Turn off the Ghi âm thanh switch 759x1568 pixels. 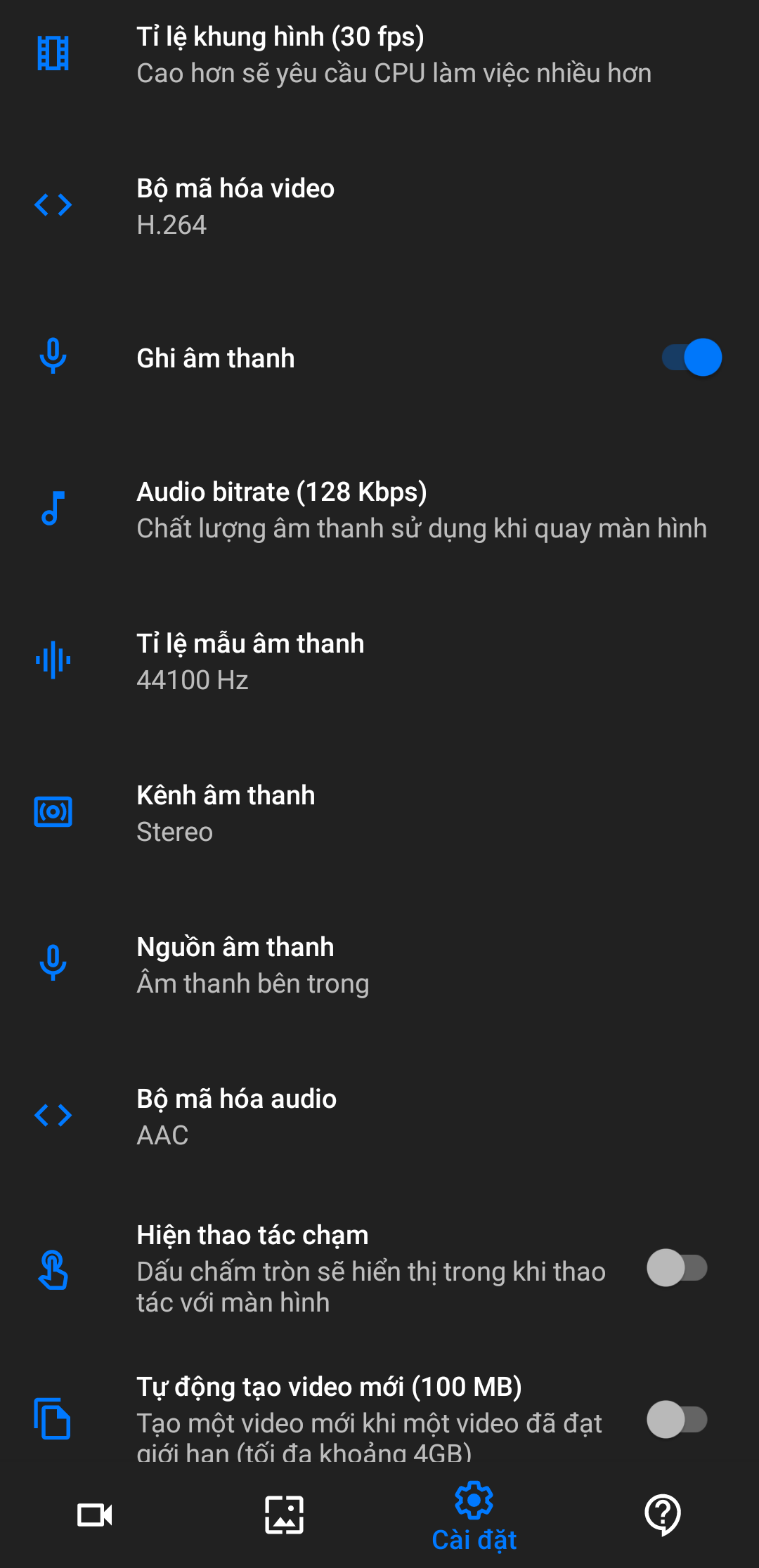[692, 358]
